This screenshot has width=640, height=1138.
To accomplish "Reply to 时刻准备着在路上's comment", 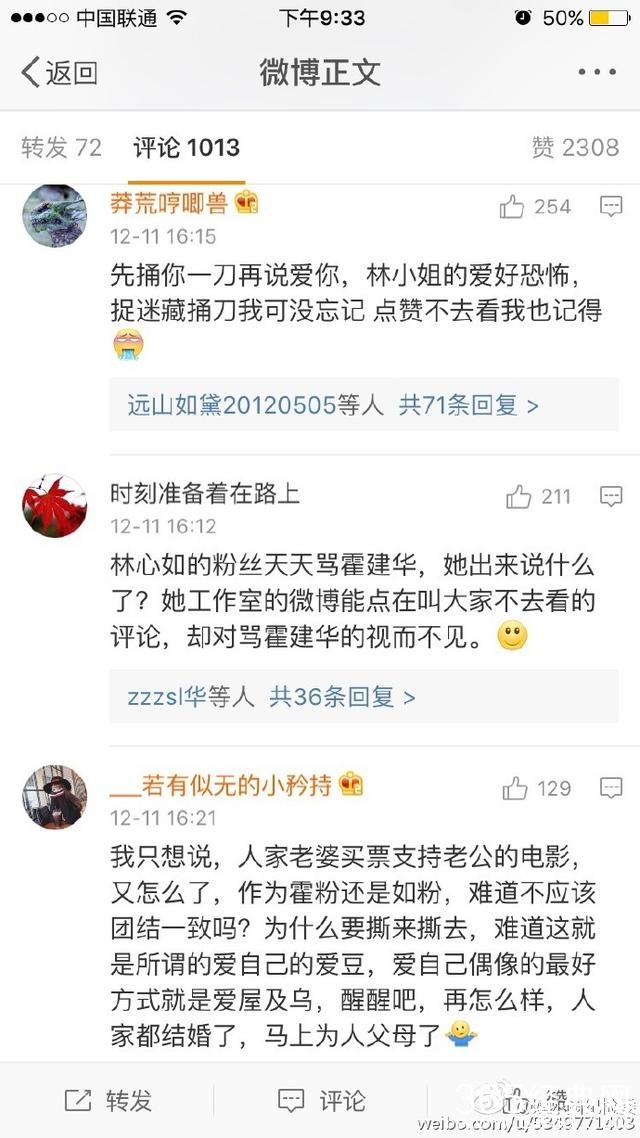I will pyautogui.click(x=611, y=497).
